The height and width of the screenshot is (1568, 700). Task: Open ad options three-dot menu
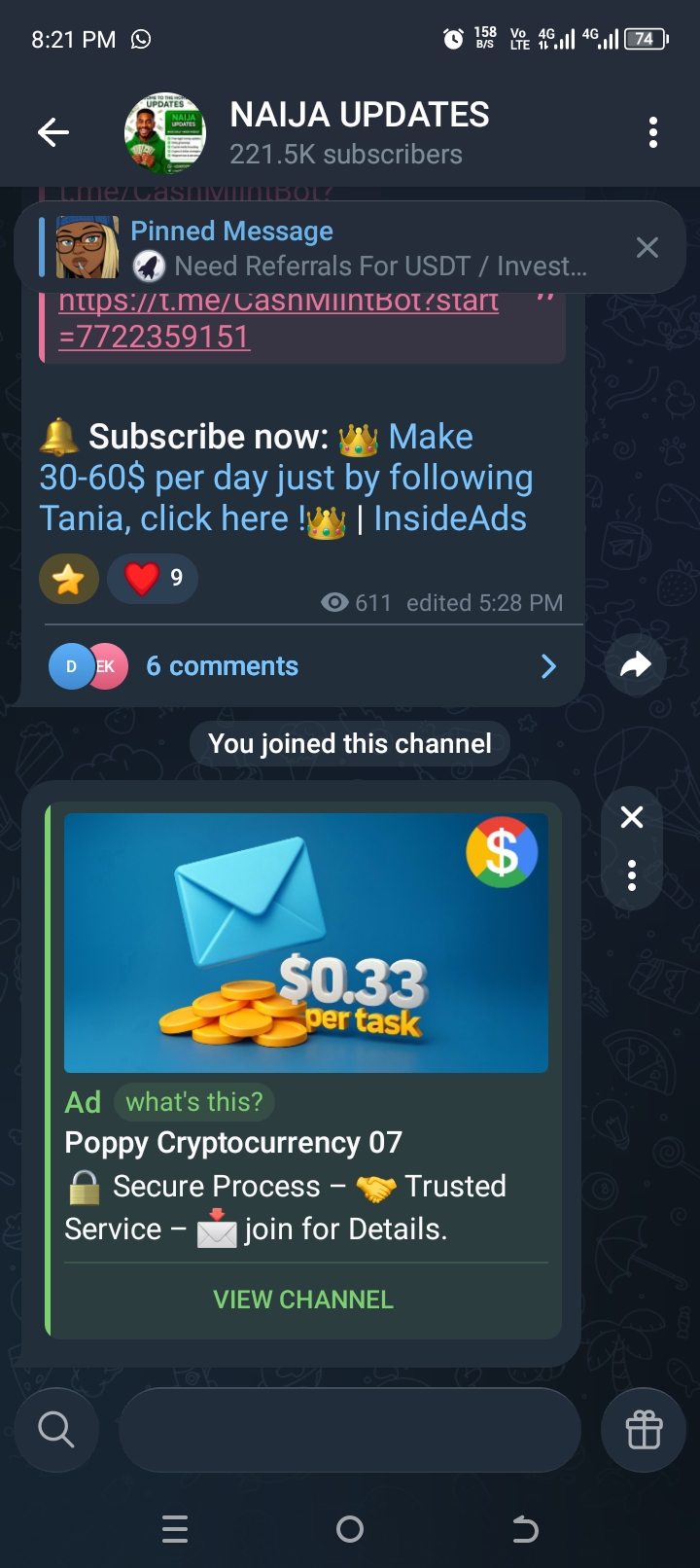632,875
